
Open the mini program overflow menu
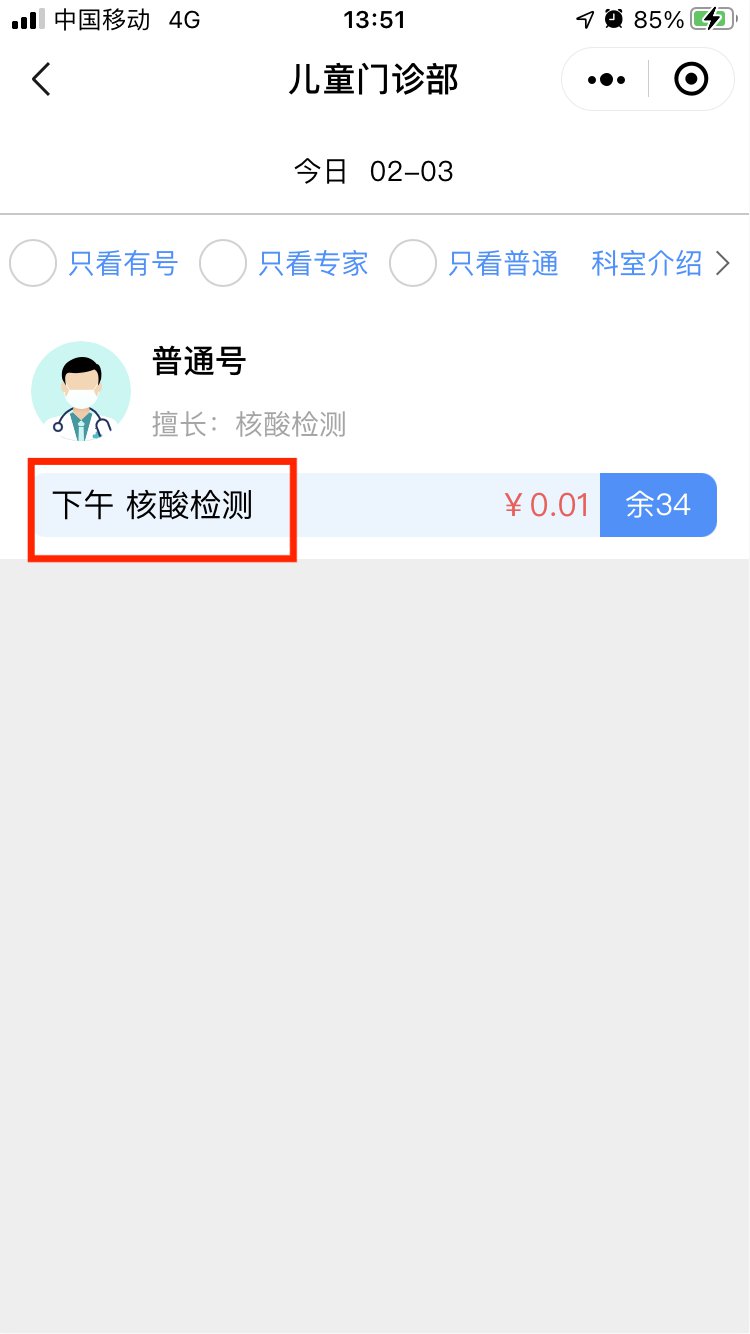[x=607, y=79]
